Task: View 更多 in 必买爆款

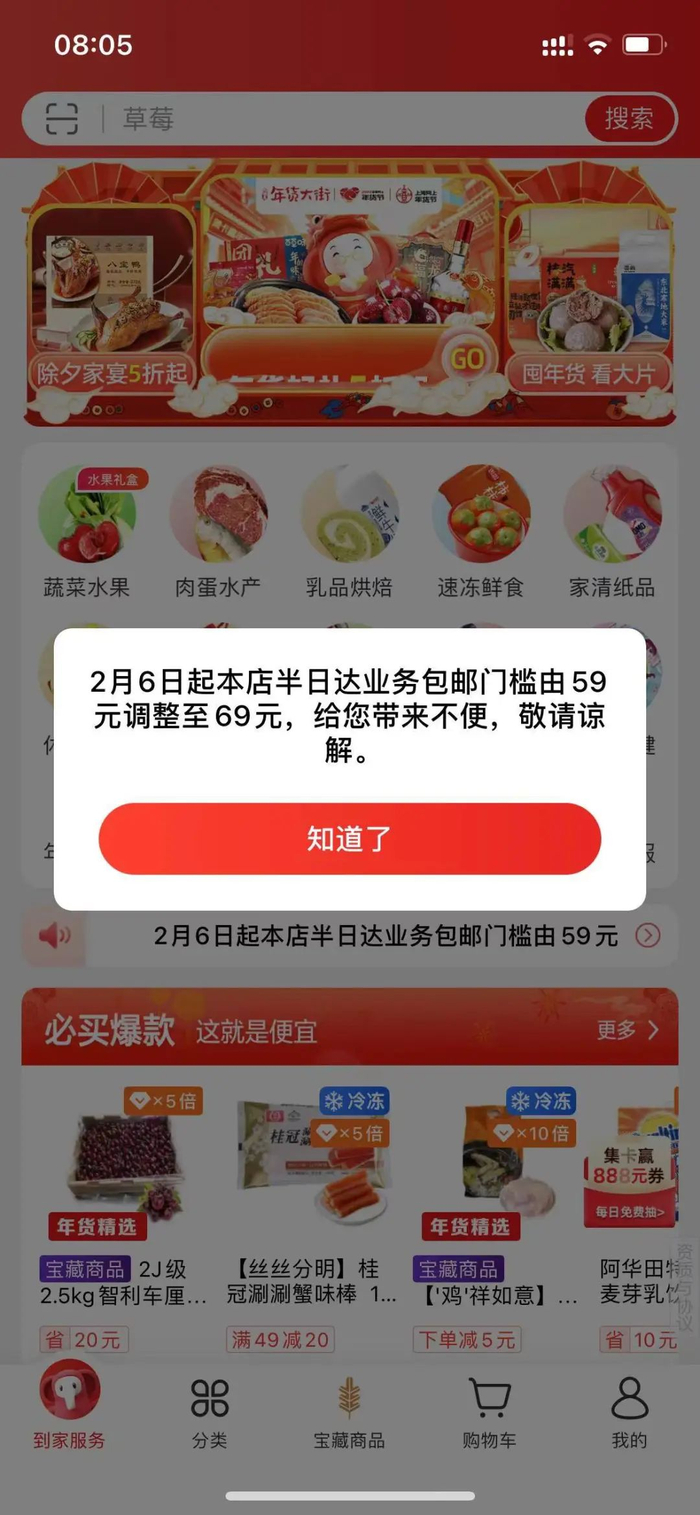Action: coord(628,1030)
